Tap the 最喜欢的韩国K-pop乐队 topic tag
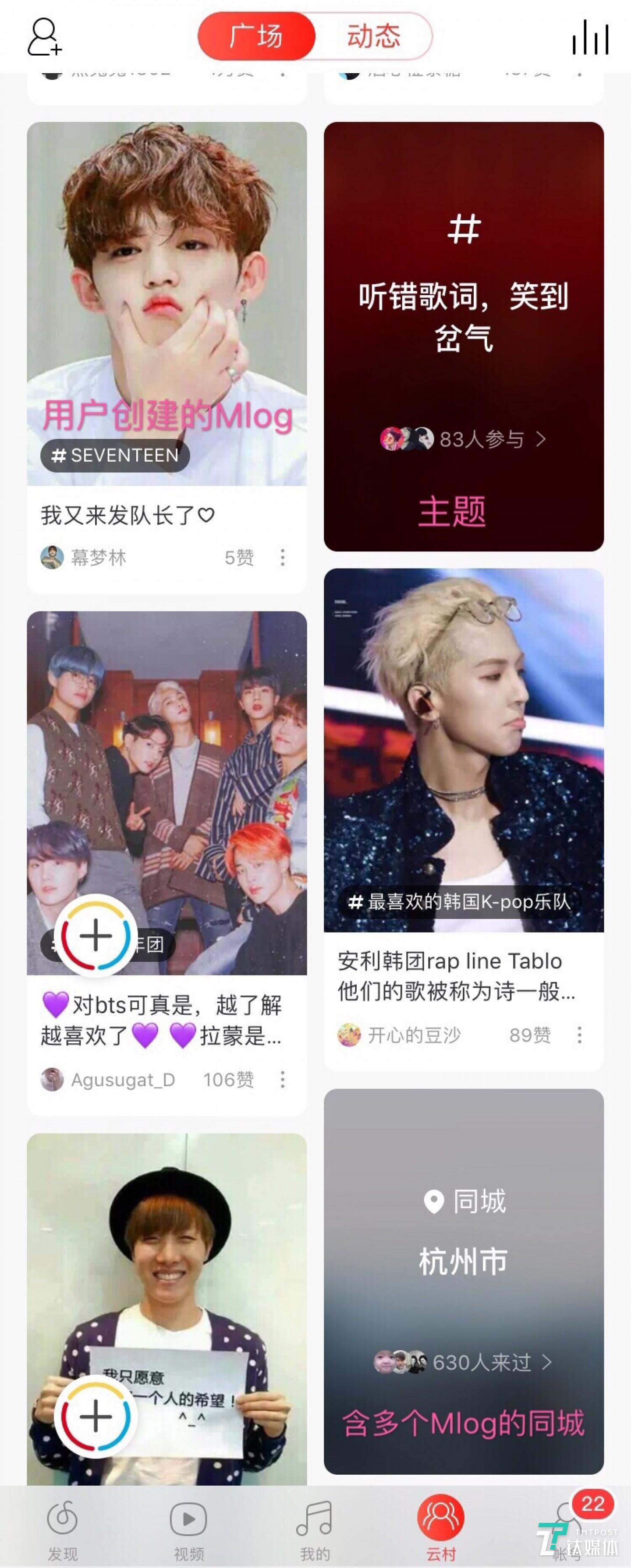Screen dimensions: 631x1568 click(x=460, y=902)
